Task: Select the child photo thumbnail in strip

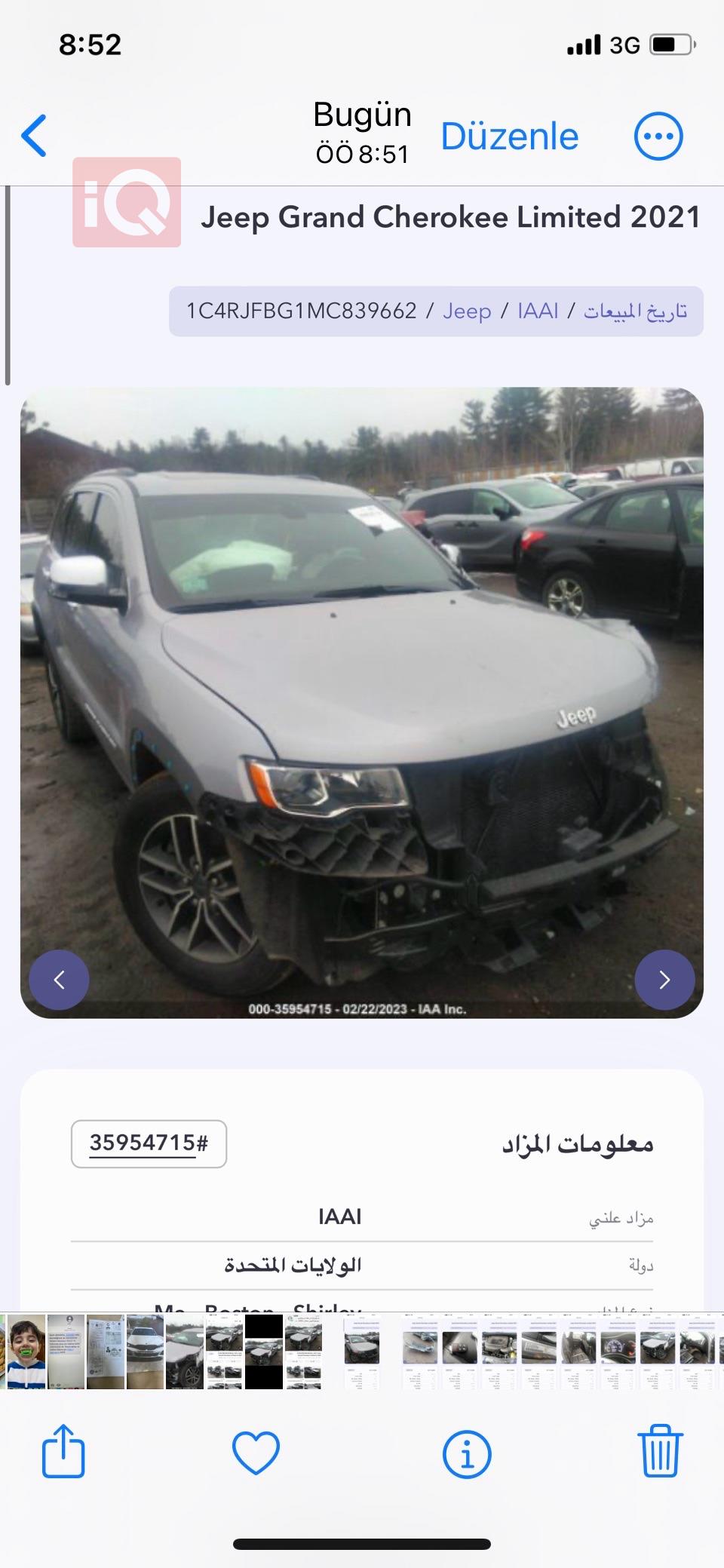Action: [x=26, y=1352]
